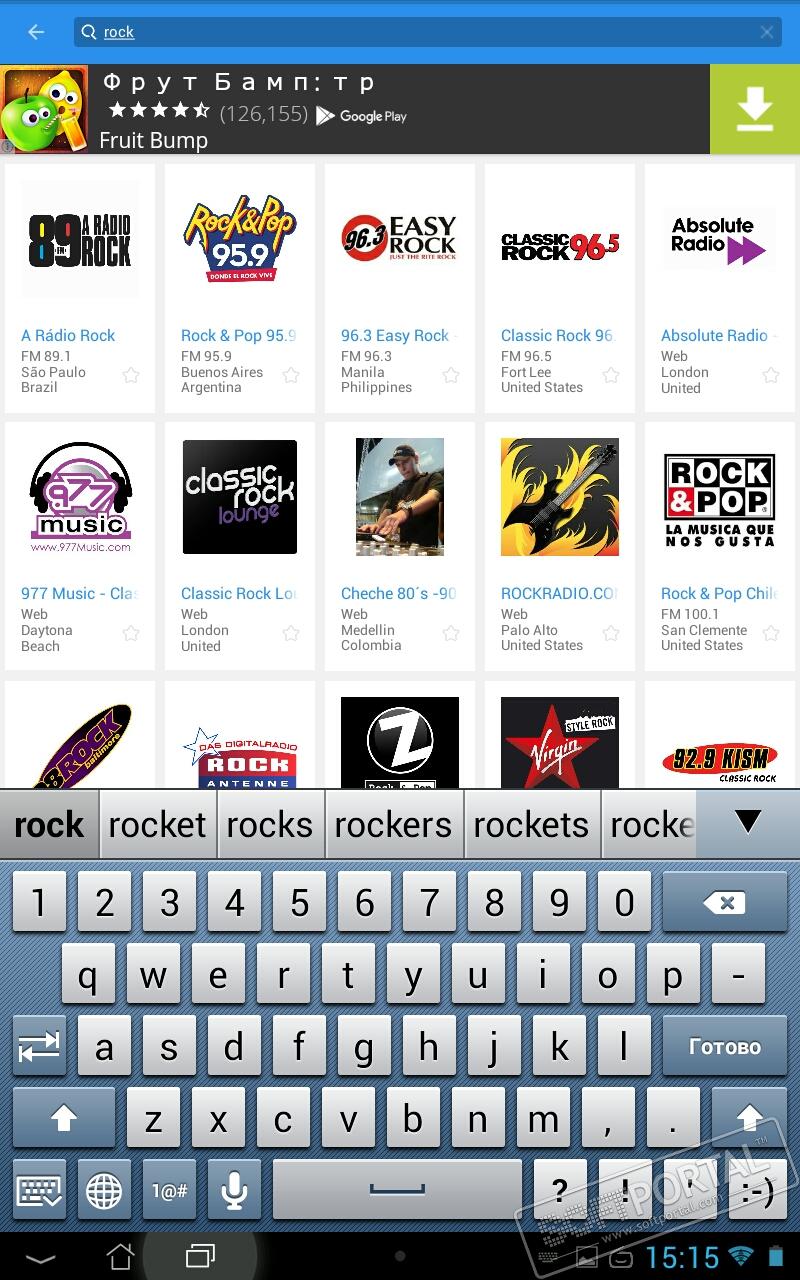Screen dimensions: 800x1280
Task: Clear the search text with the X
Action: click(767, 32)
